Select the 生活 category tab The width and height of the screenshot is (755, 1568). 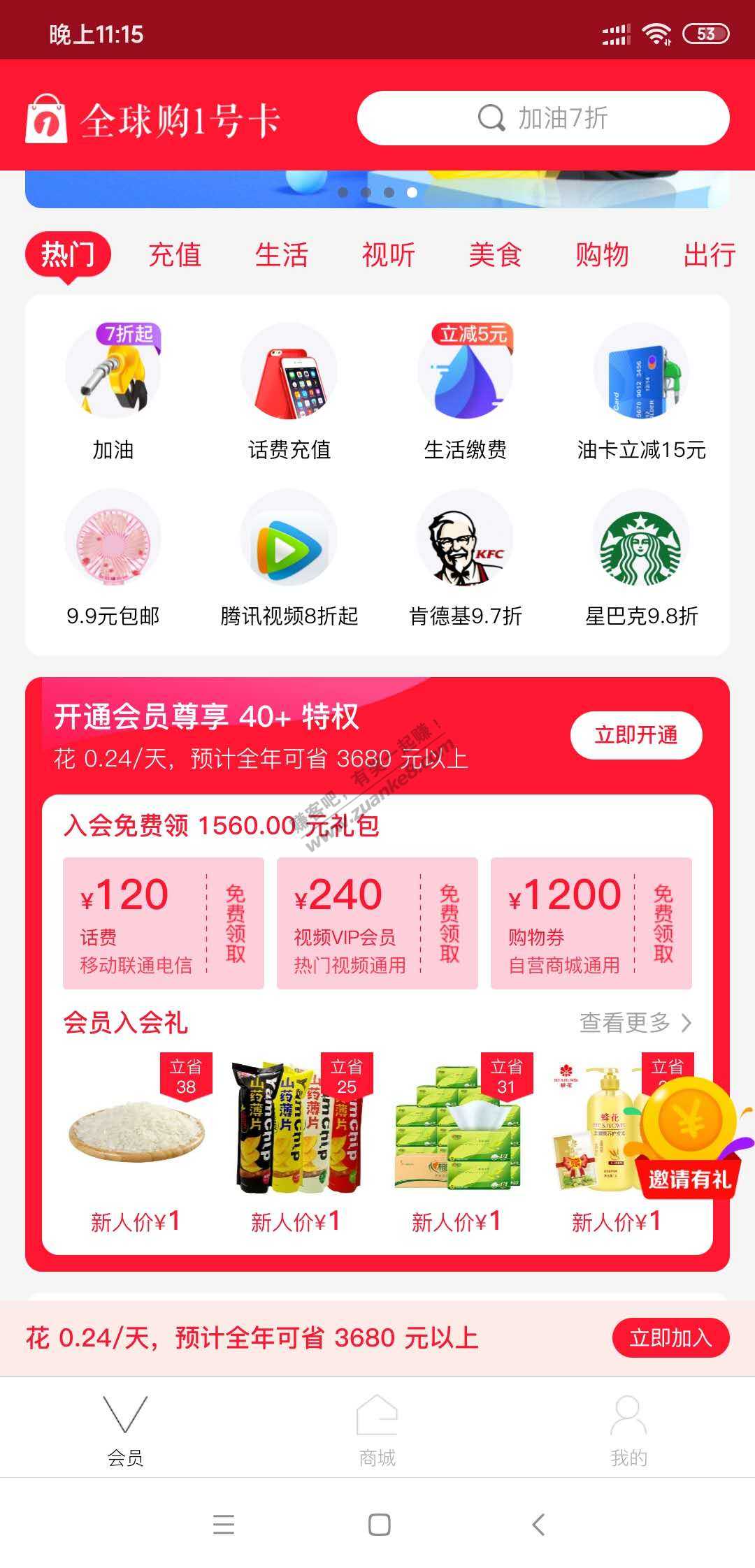pyautogui.click(x=281, y=254)
